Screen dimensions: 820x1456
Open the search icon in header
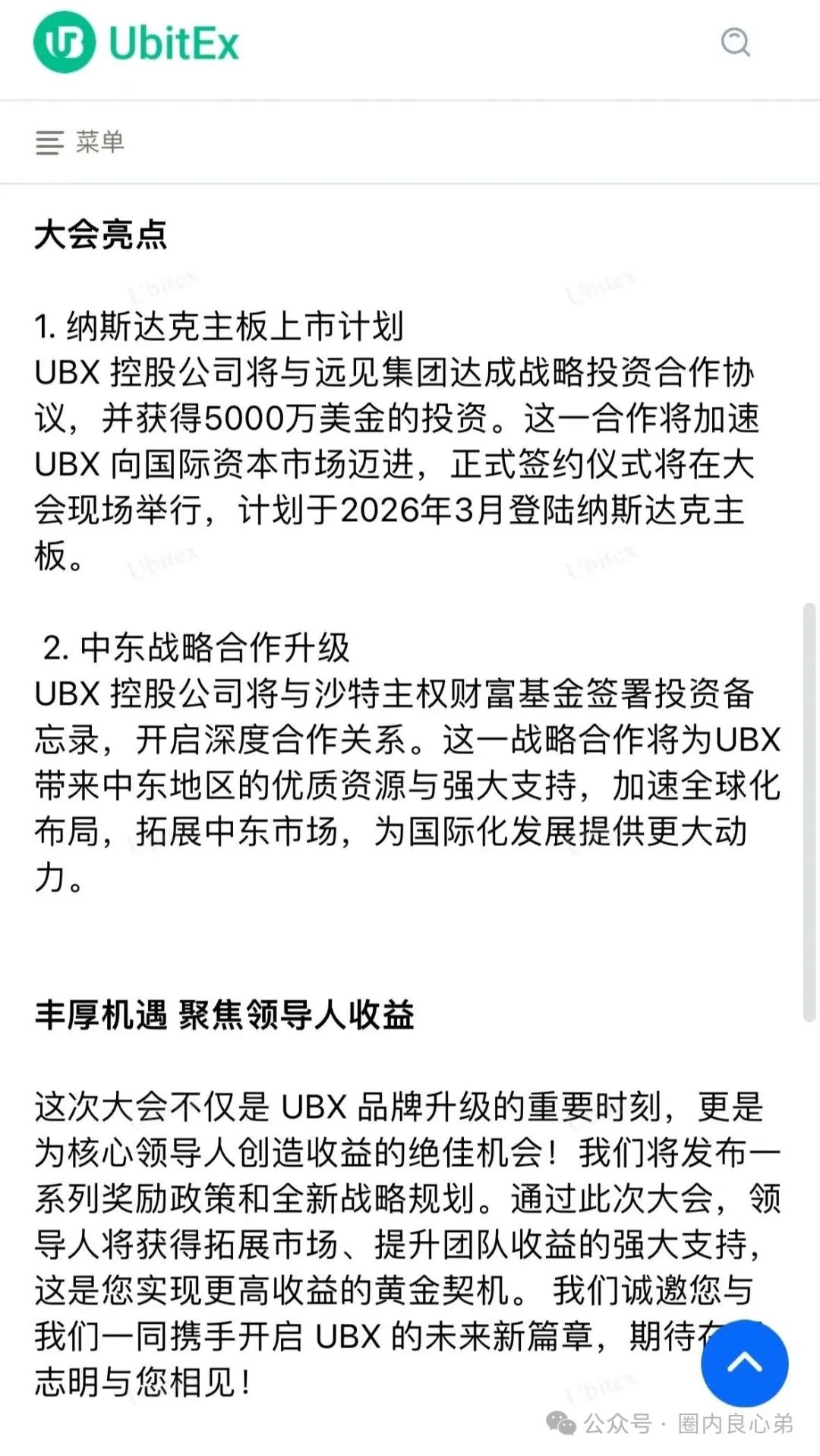(735, 43)
